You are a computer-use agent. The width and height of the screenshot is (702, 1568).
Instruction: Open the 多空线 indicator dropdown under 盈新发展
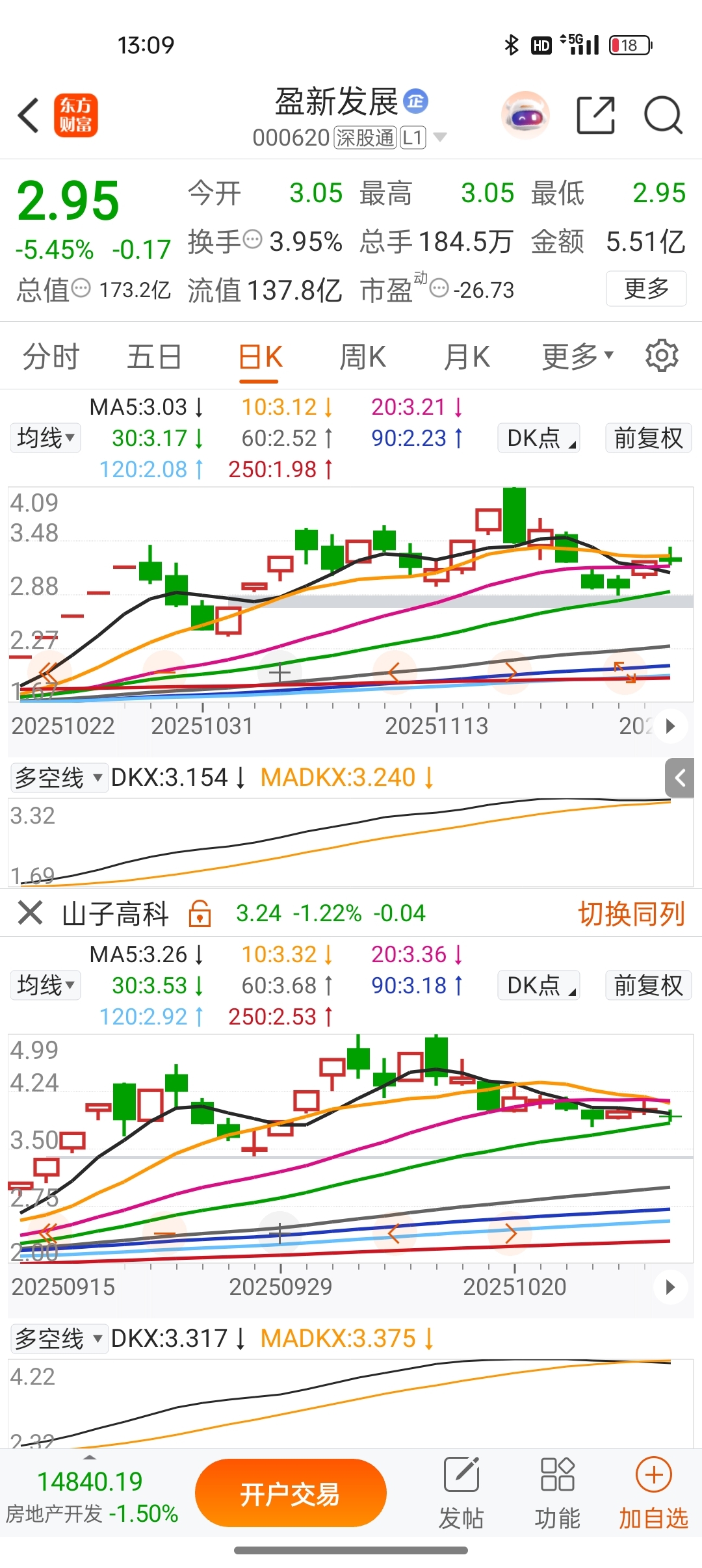click(58, 777)
